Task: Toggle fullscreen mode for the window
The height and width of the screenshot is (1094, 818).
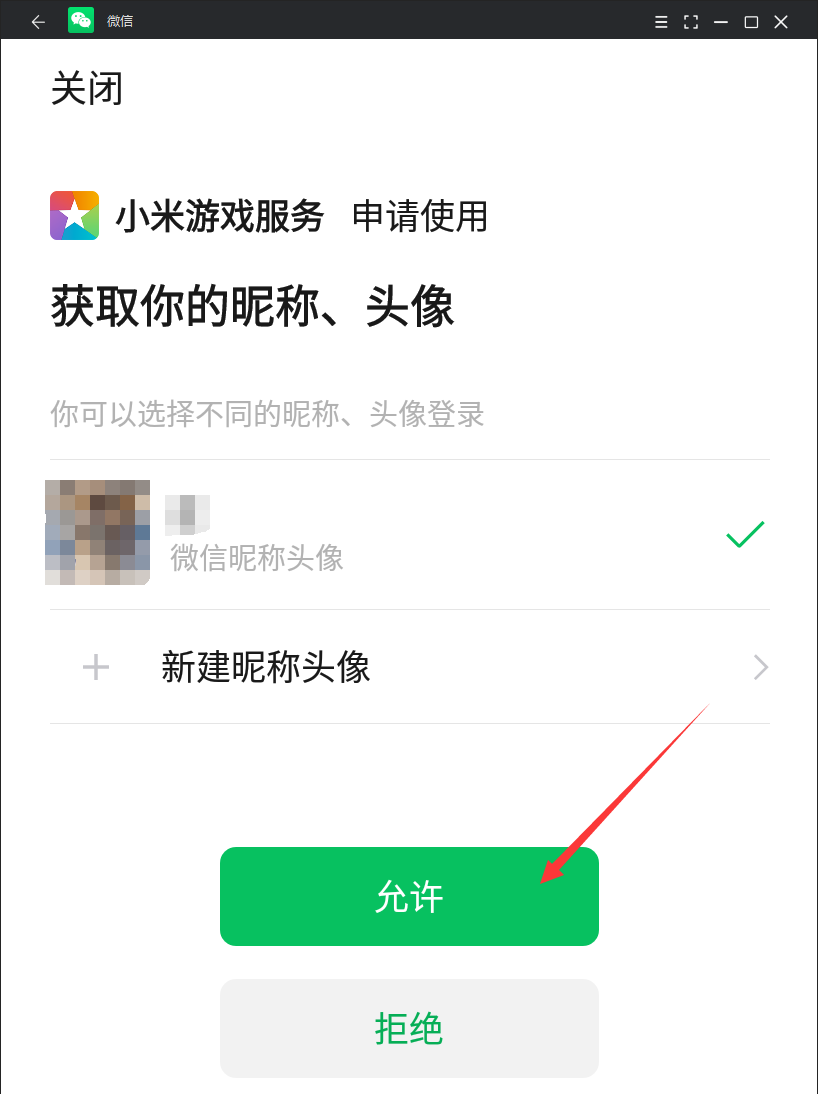Action: pos(690,21)
